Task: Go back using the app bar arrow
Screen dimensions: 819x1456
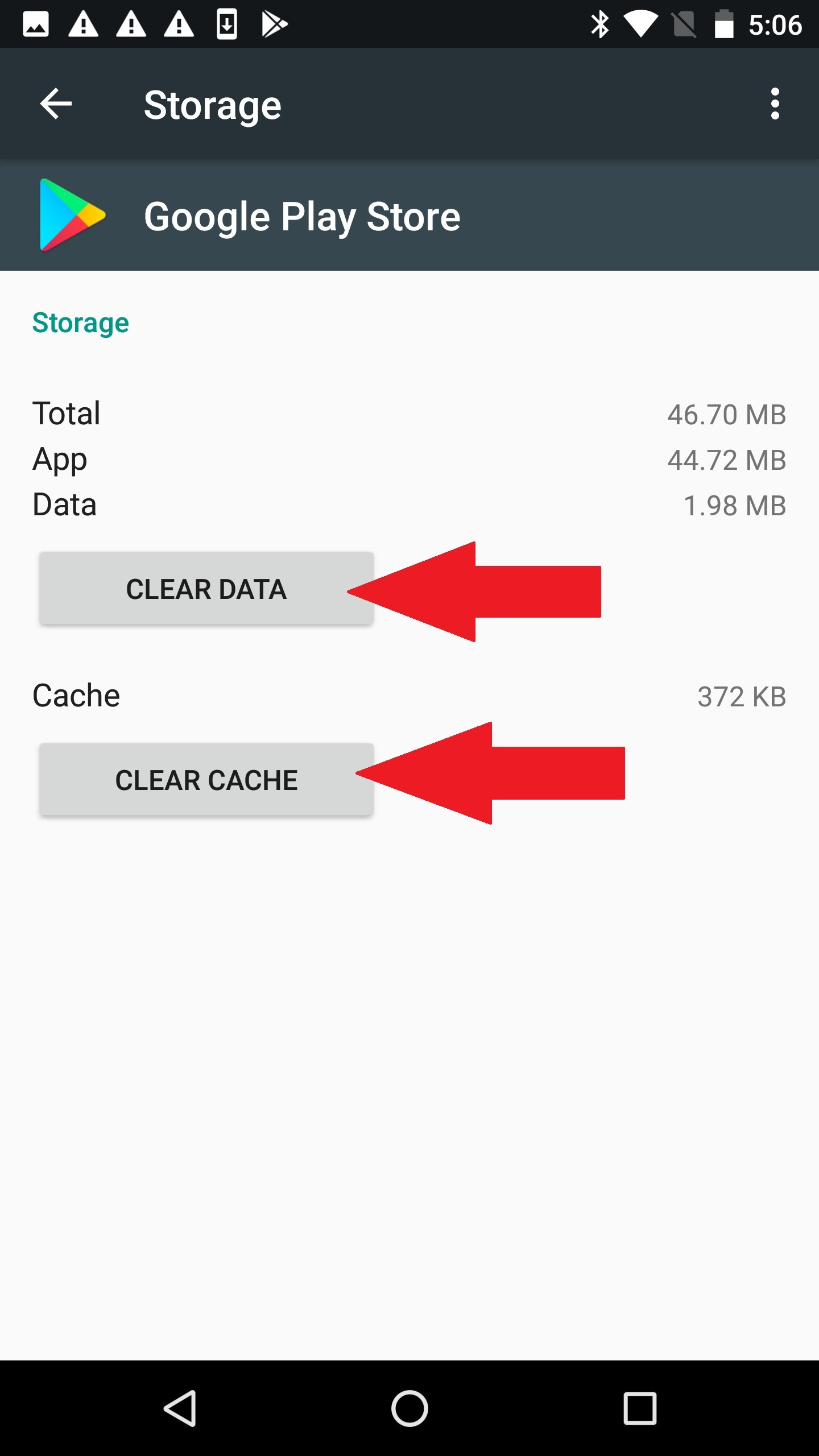Action: coord(56,104)
